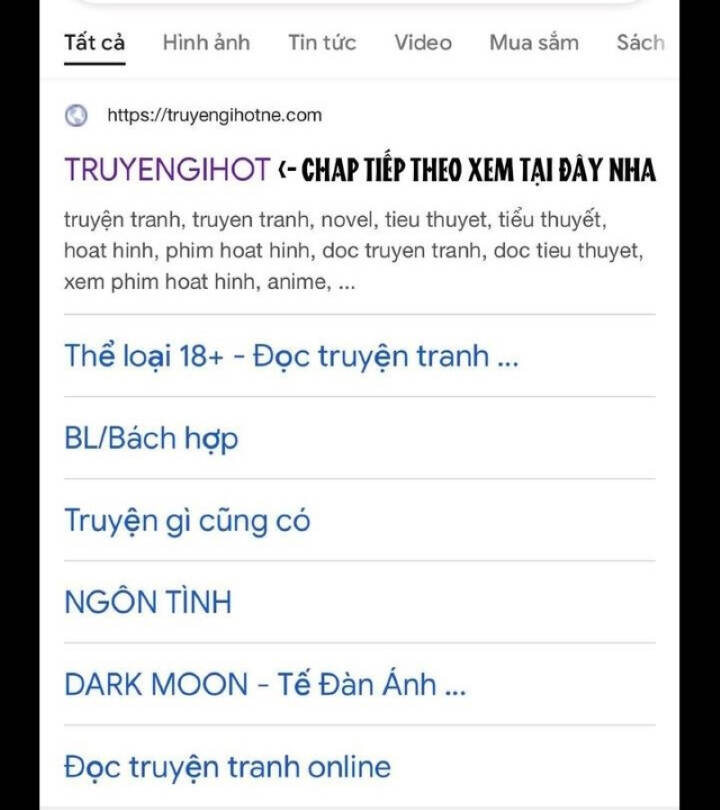Visit the BL/Bách hợp section link

(x=150, y=437)
